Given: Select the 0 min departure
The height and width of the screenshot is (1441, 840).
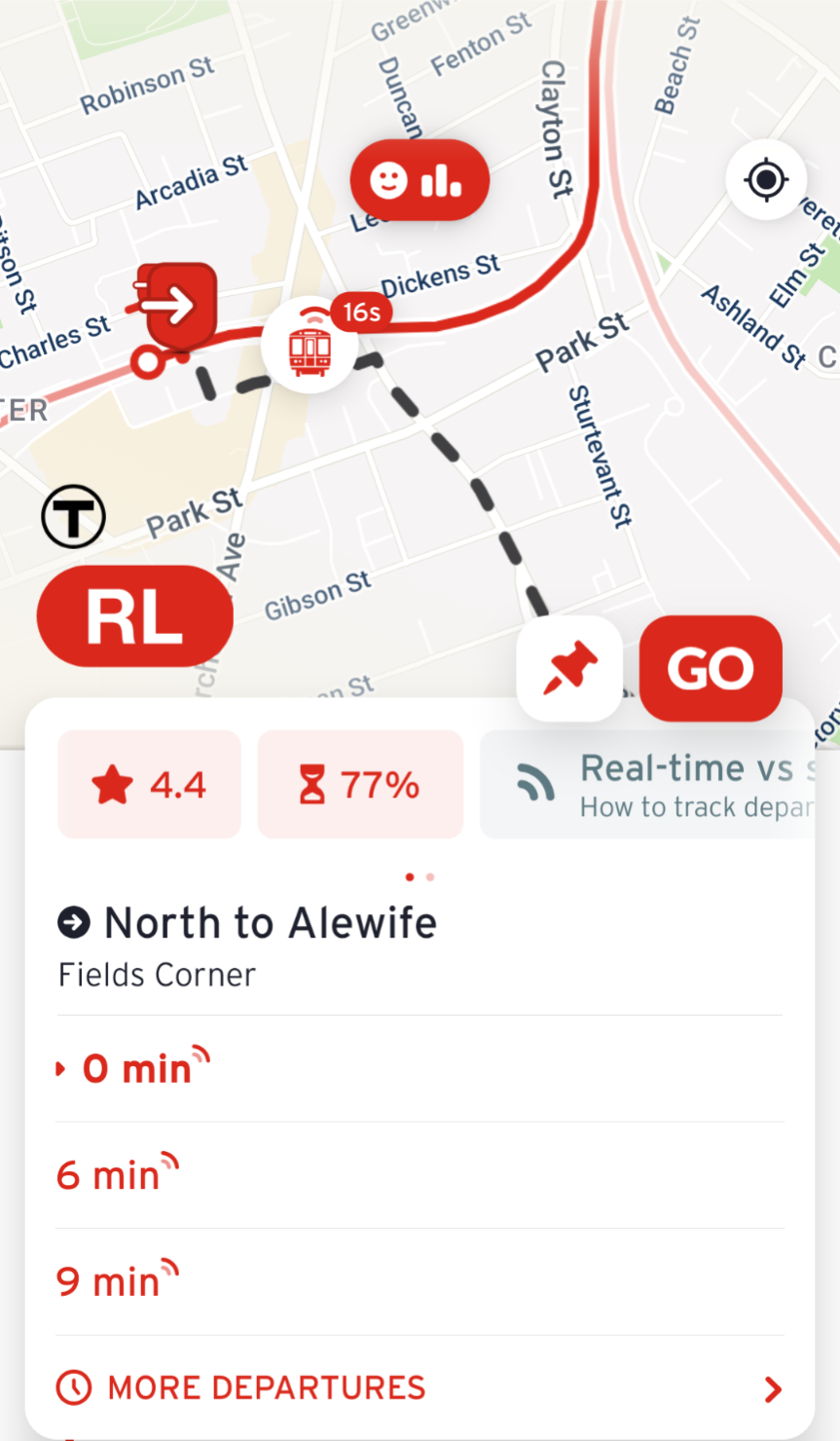Looking at the screenshot, I should click(420, 1069).
